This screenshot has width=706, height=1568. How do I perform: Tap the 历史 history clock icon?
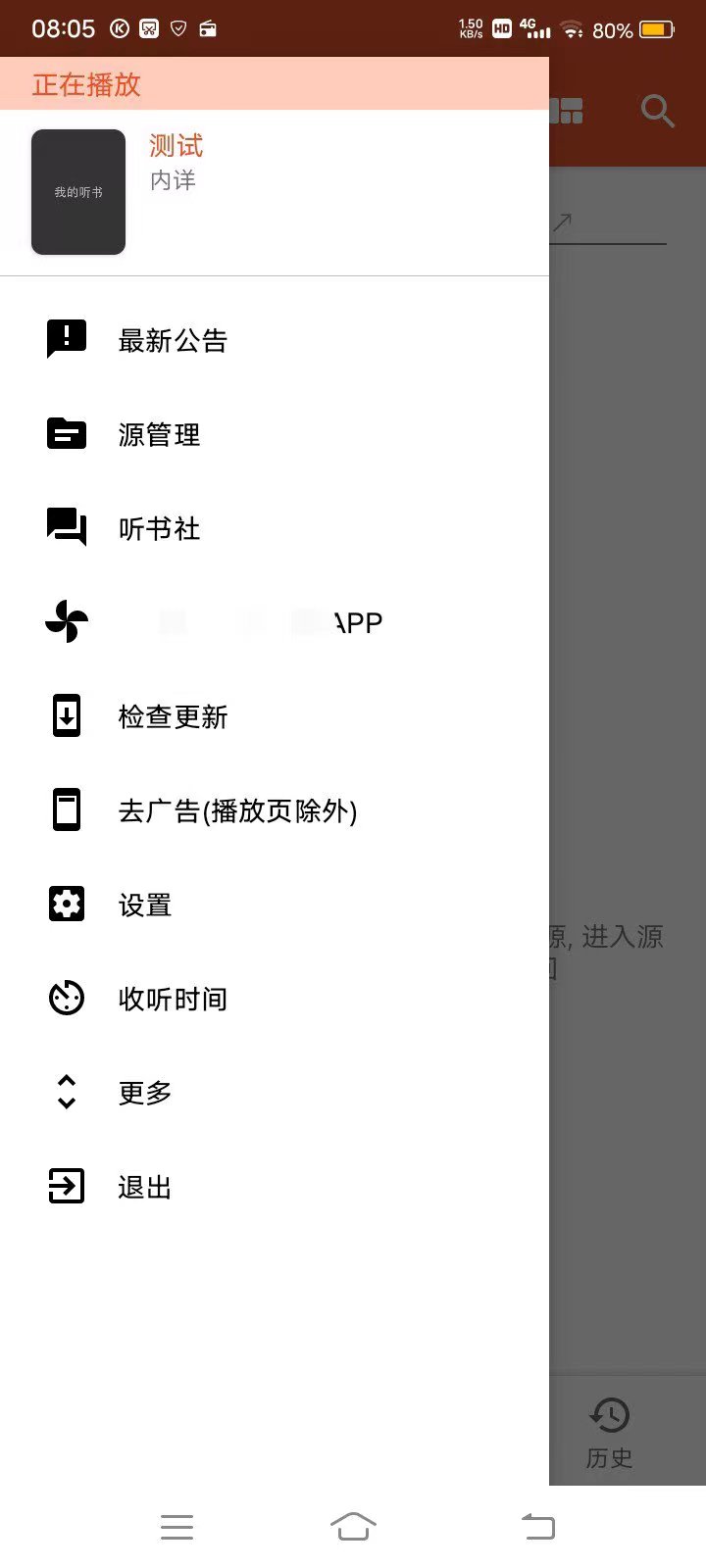pyautogui.click(x=610, y=1415)
